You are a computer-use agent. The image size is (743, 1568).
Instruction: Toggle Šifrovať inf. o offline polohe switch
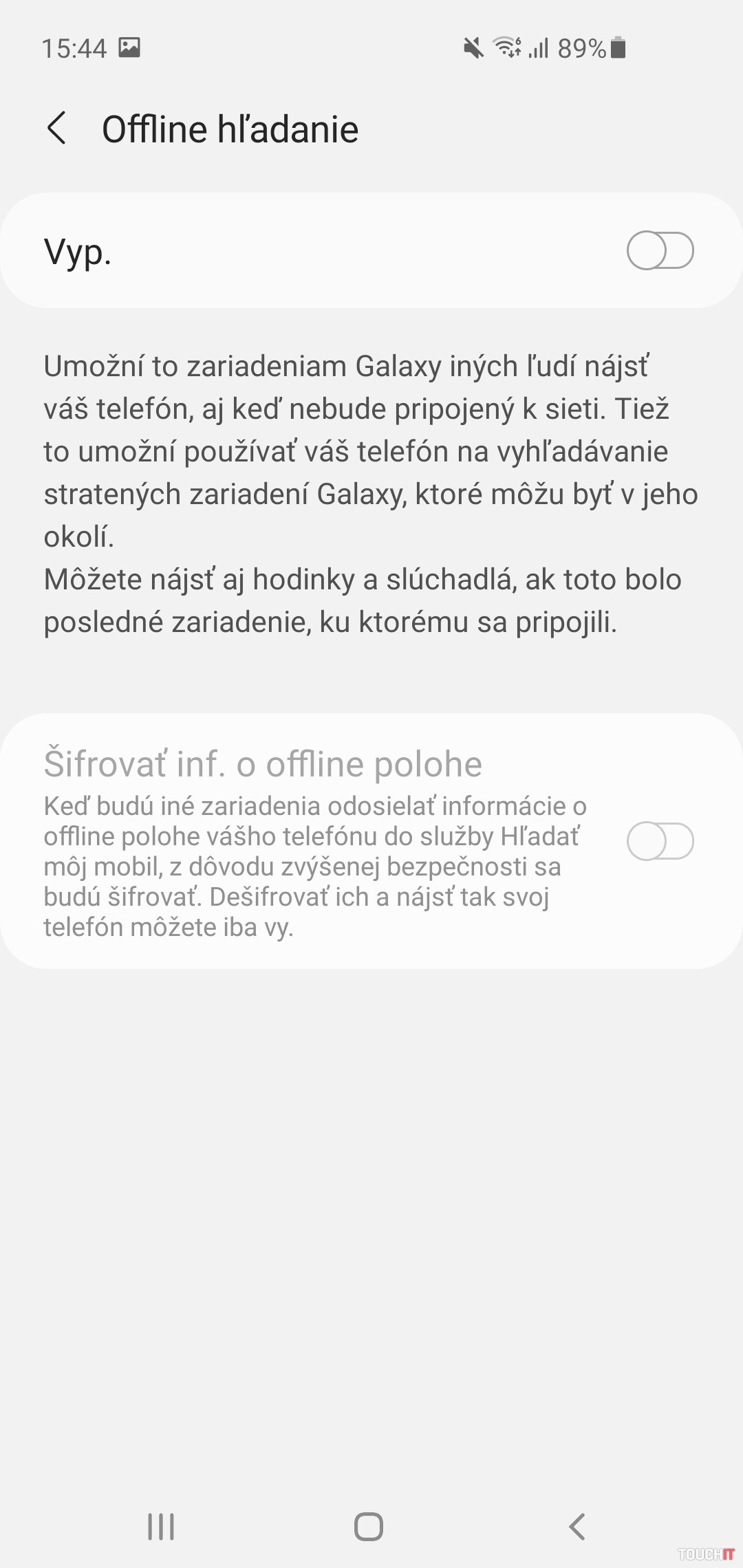click(x=659, y=841)
